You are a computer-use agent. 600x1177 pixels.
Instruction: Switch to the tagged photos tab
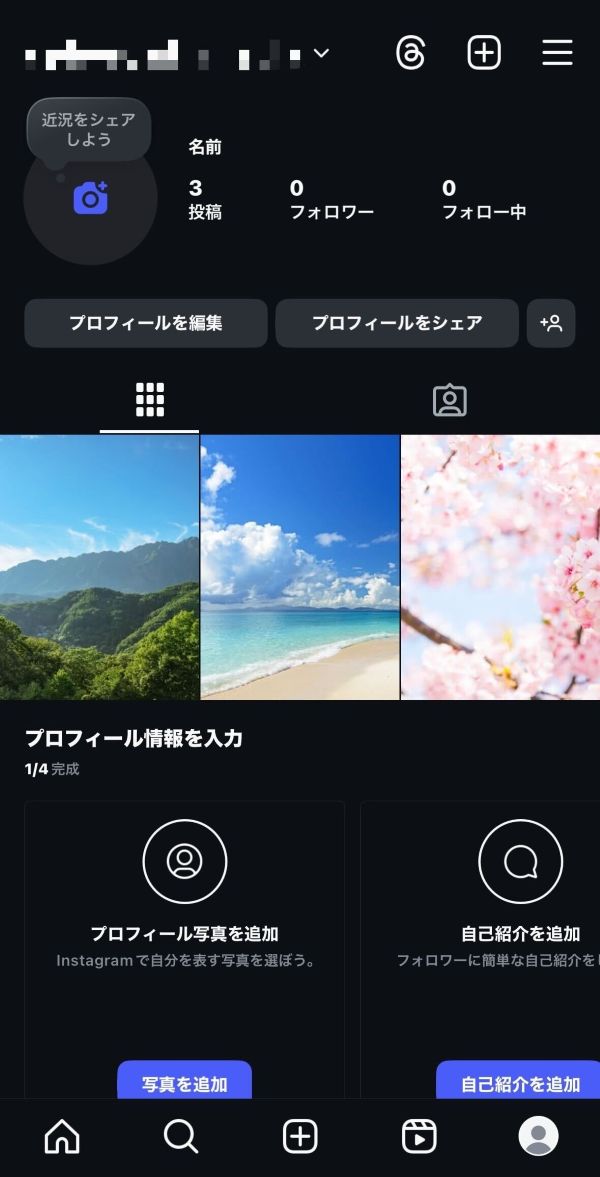click(450, 400)
